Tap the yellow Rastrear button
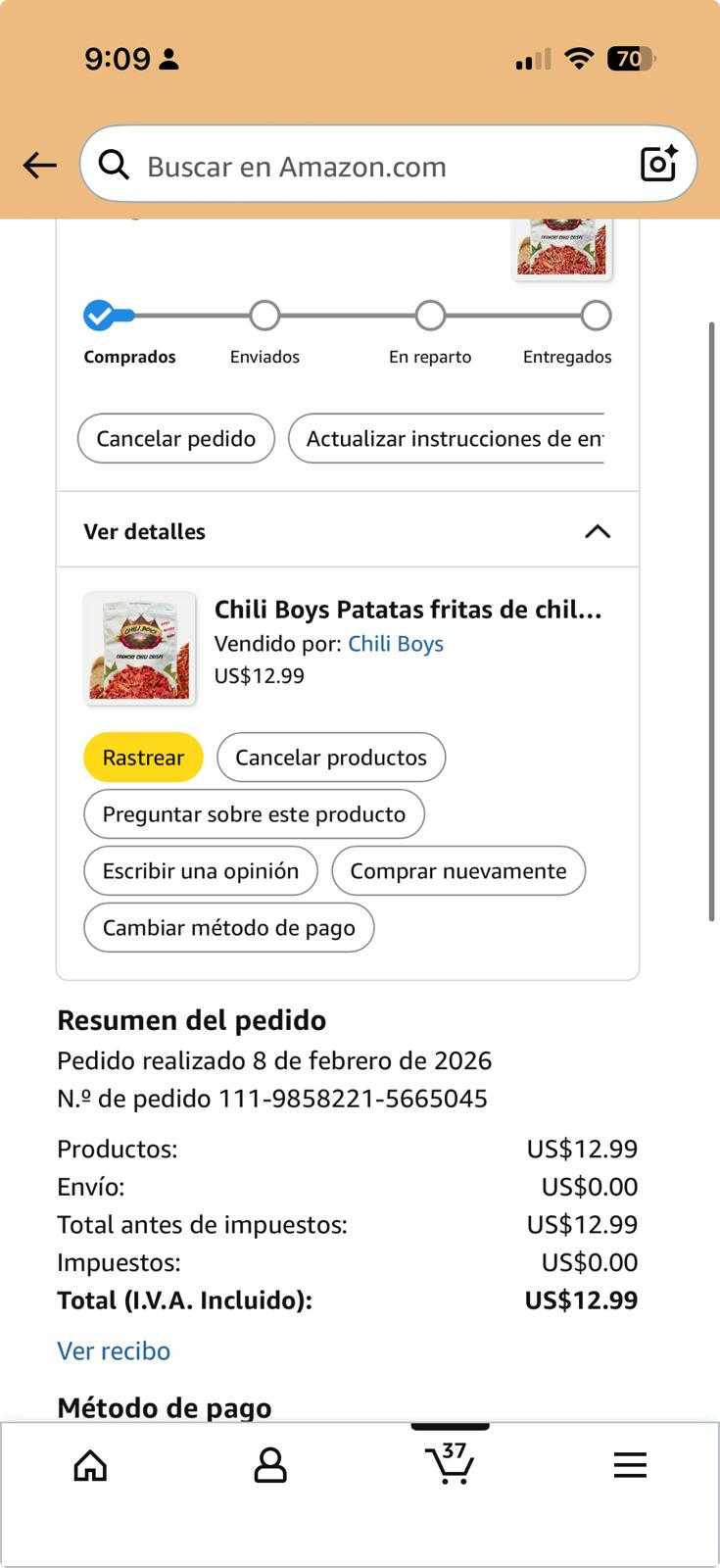The width and height of the screenshot is (720, 1568). [143, 758]
